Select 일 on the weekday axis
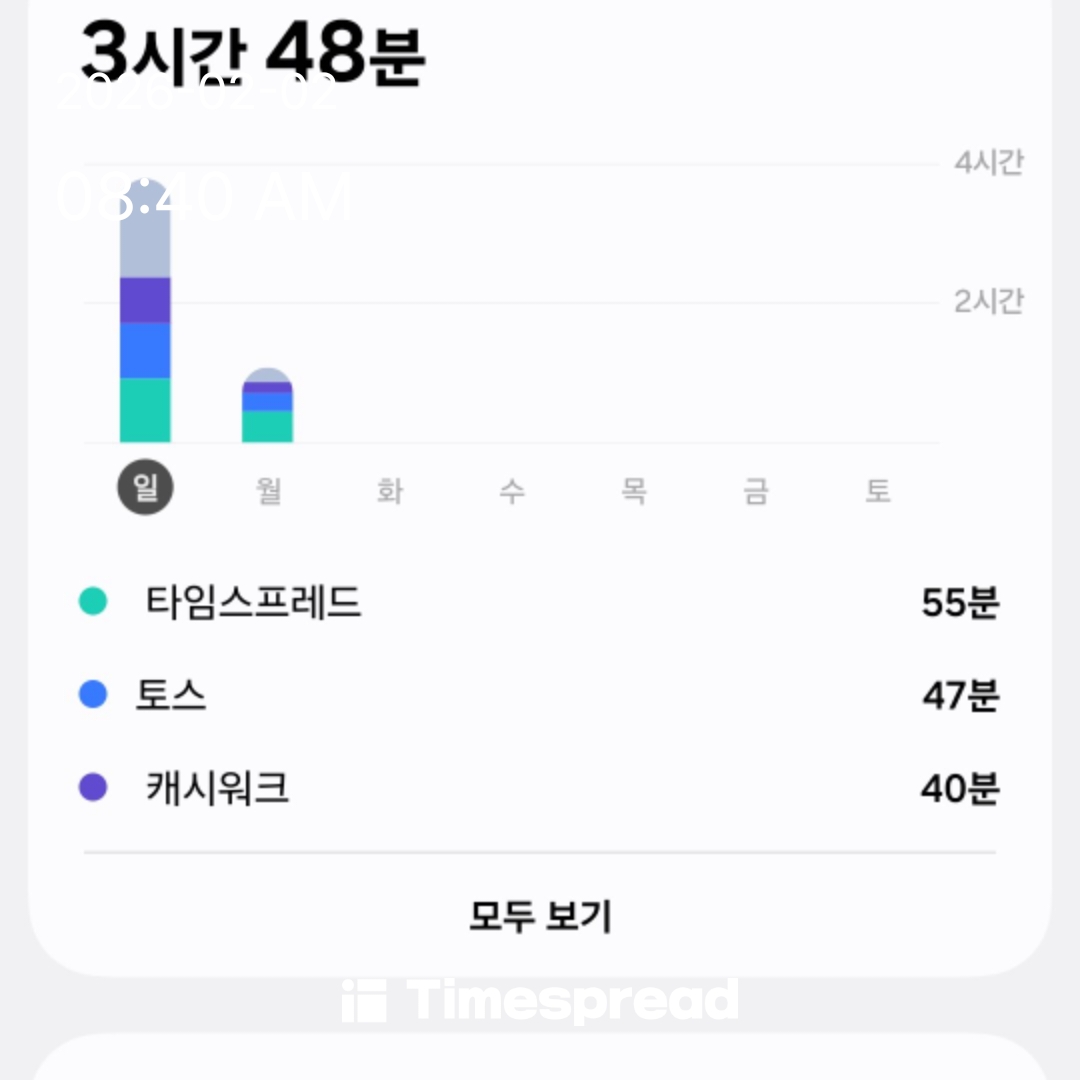 146,488
